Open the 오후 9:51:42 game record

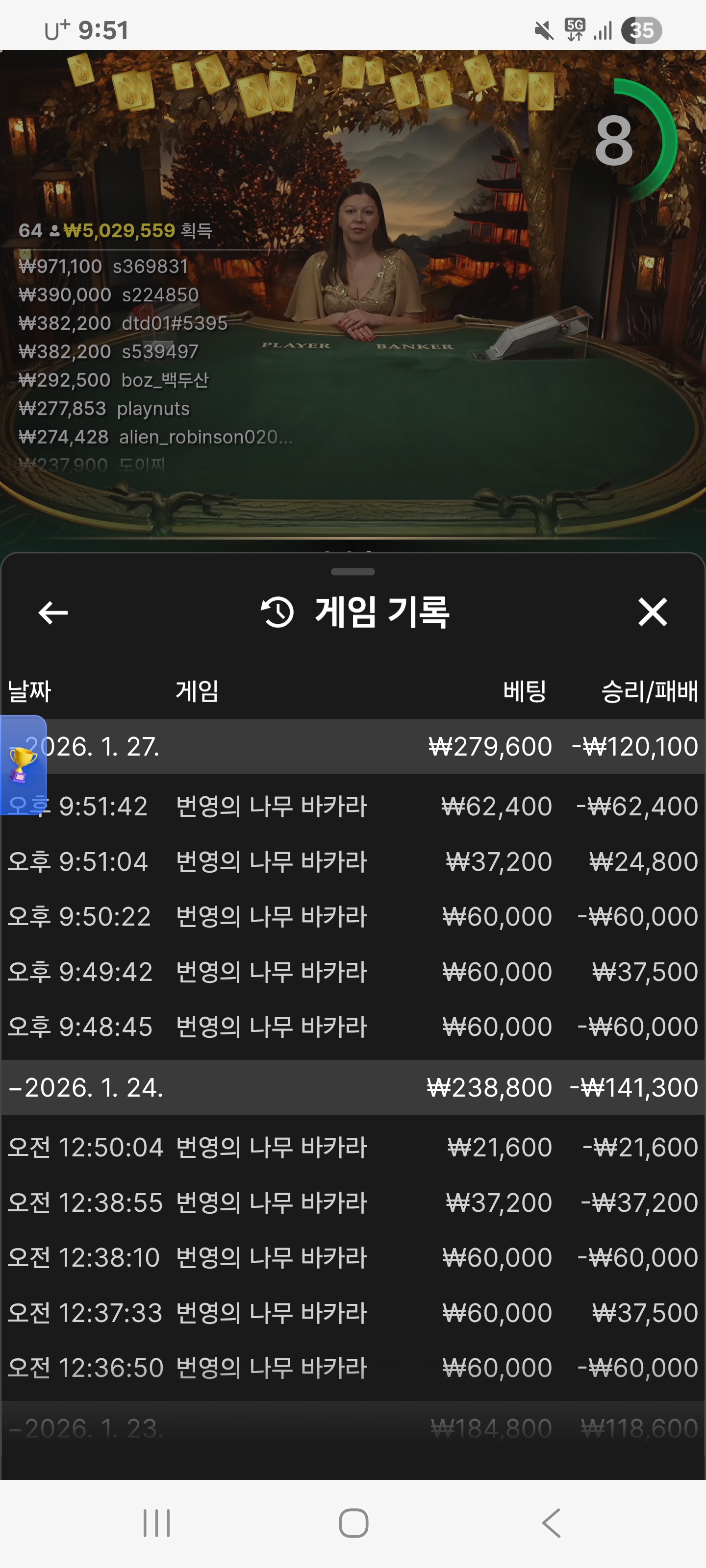click(353, 806)
